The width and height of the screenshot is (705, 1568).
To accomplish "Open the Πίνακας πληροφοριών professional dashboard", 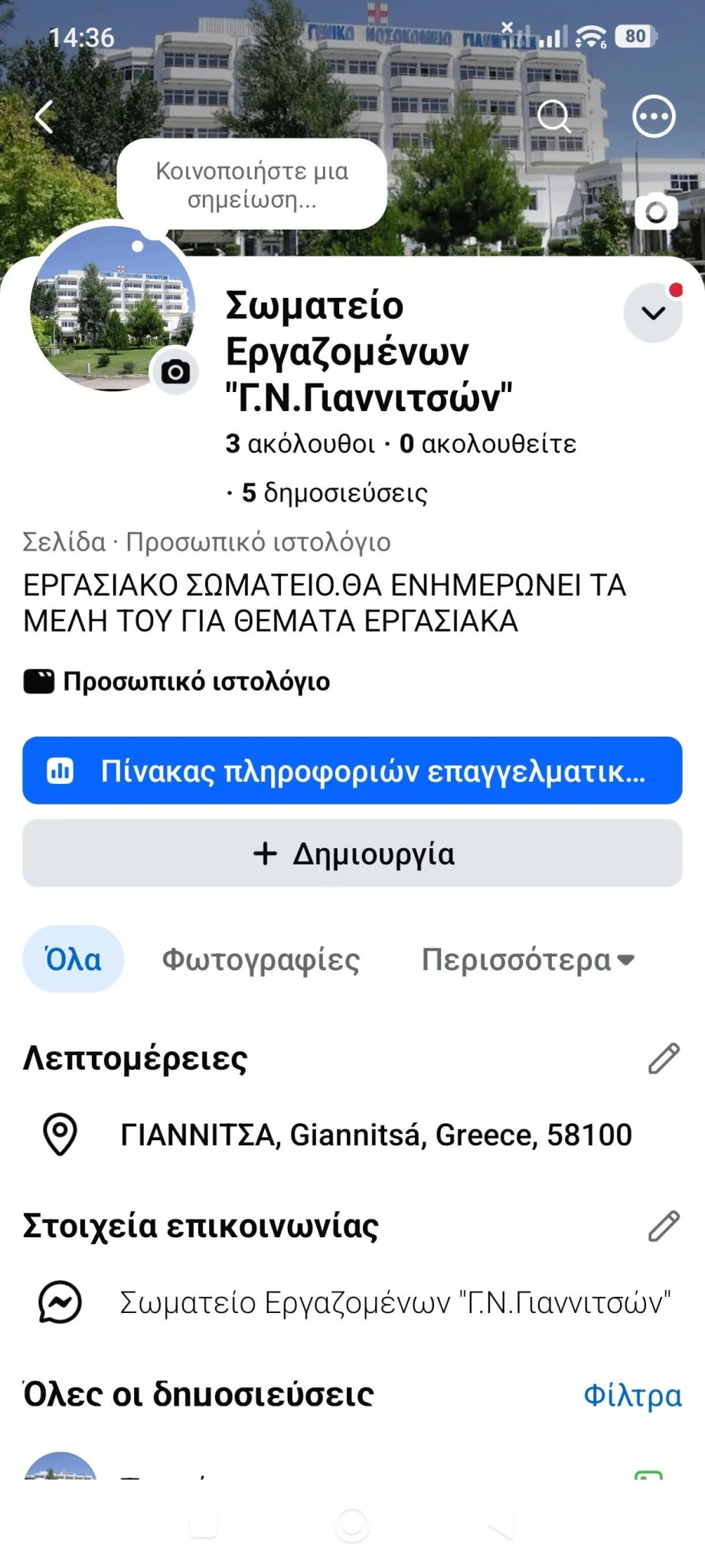I will pos(352,770).
